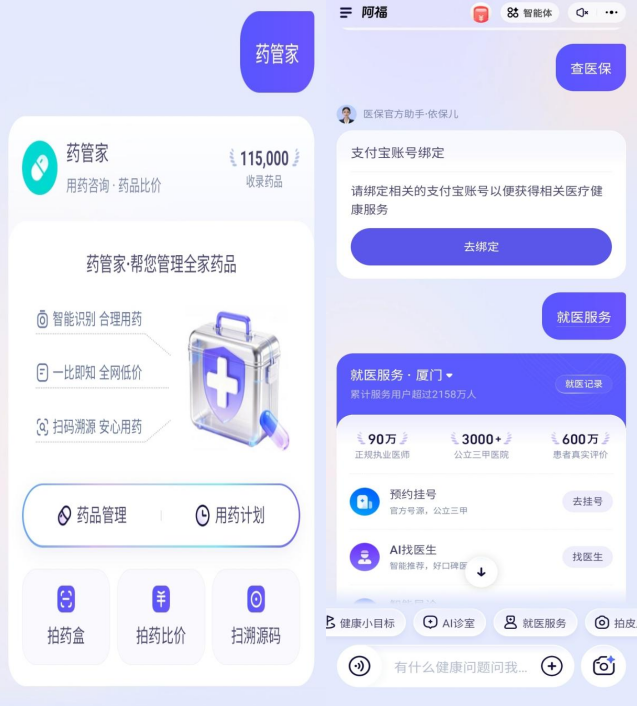638x706 pixels.
Task: Select the AI诊室 quick chip
Action: click(x=449, y=623)
